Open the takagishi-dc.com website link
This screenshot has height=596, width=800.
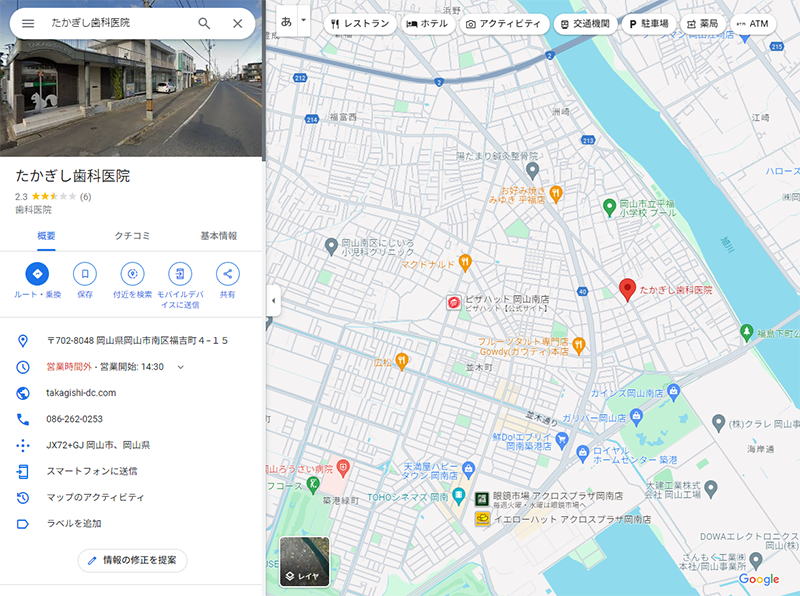coord(81,393)
